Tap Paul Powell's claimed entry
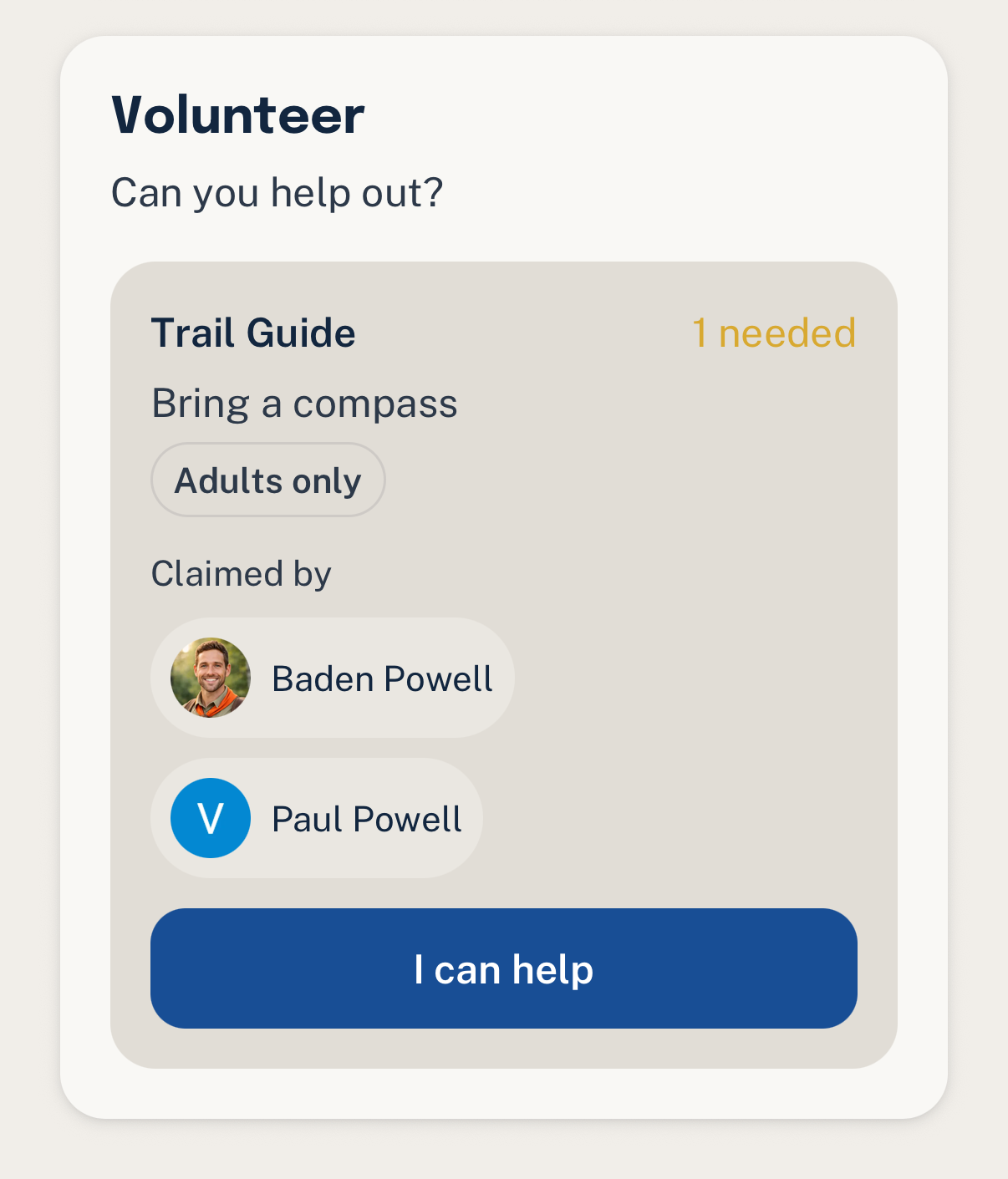1008x1179 pixels. point(318,818)
